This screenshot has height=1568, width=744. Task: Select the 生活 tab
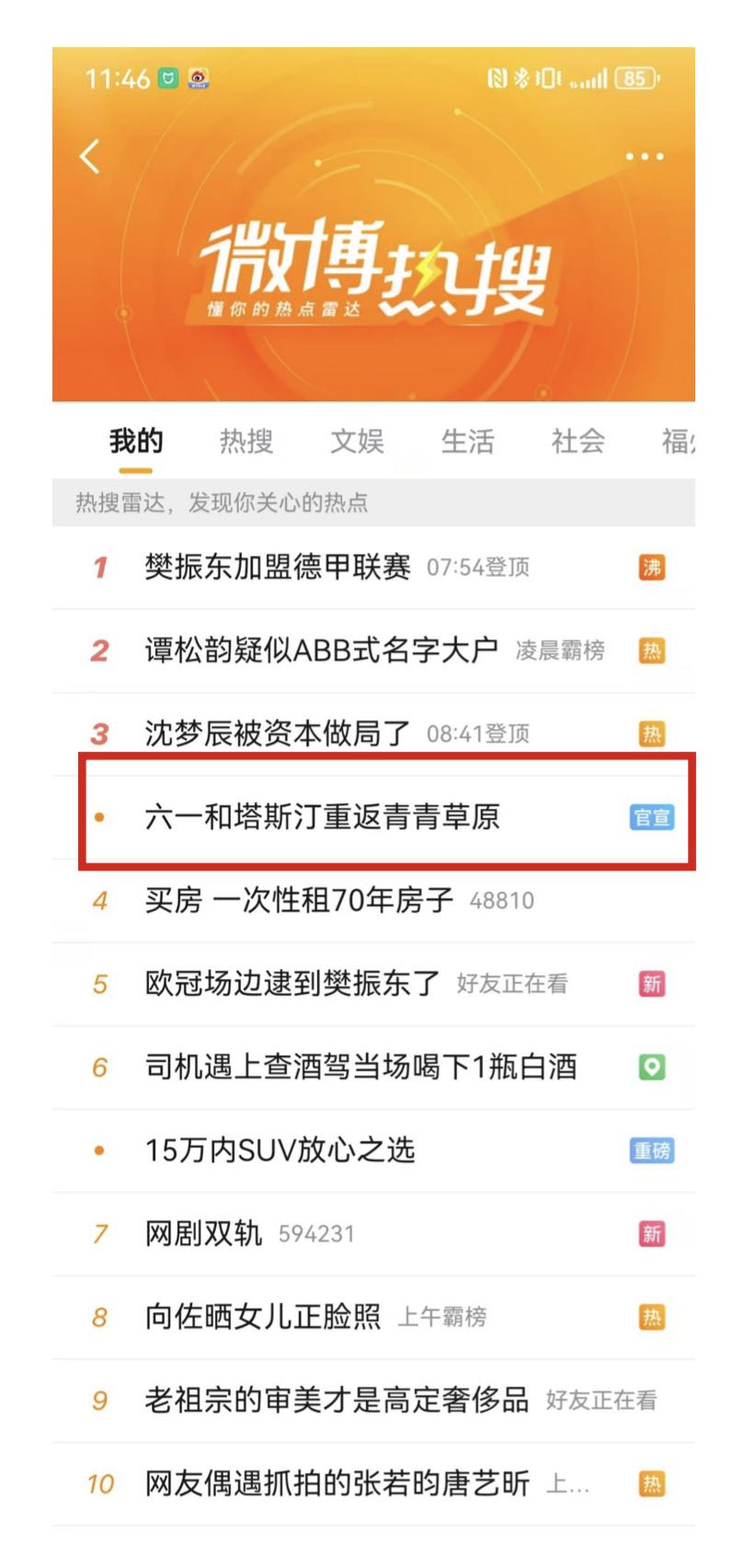(x=467, y=442)
